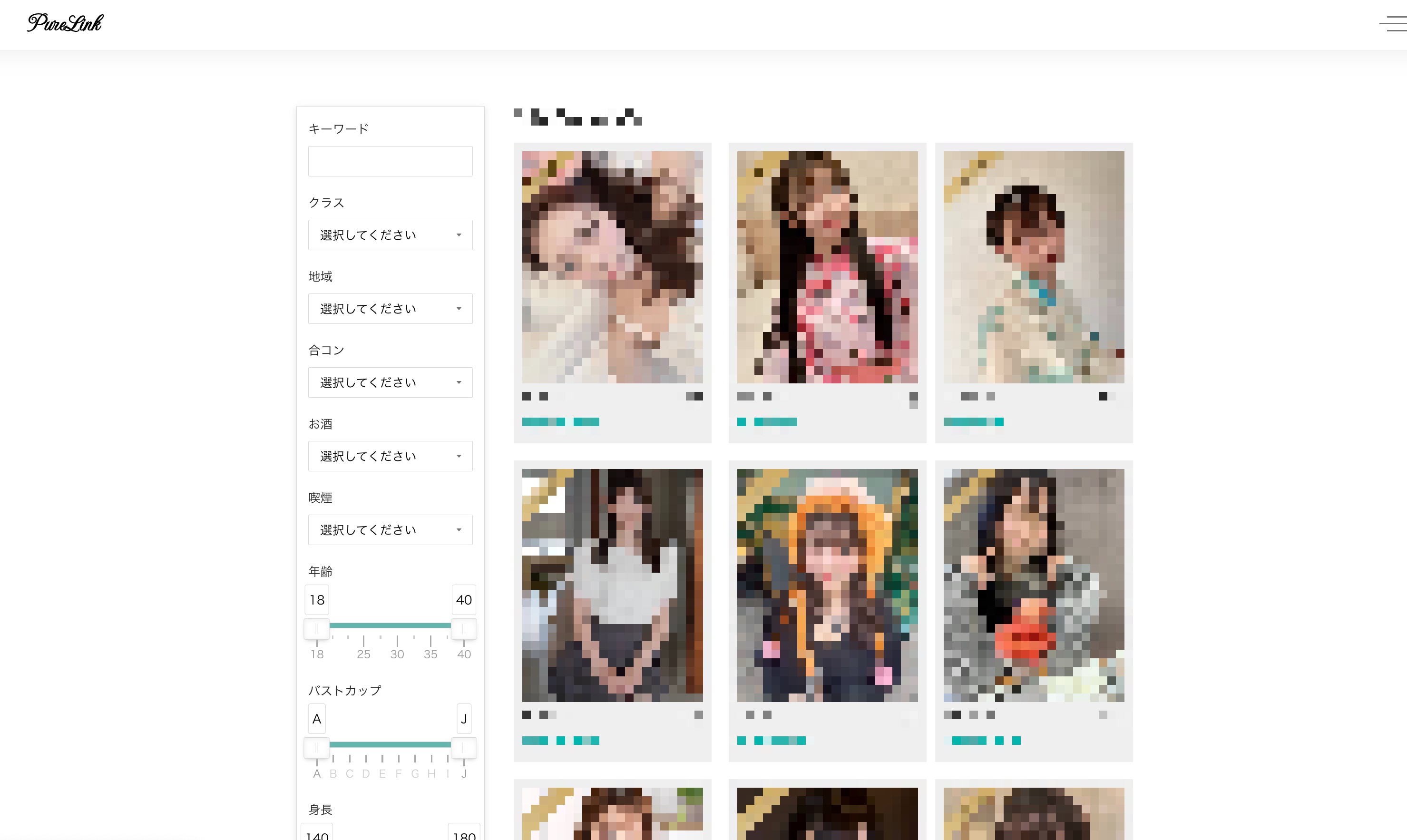The height and width of the screenshot is (840, 1407).
Task: Tap the 年齢 maximum slider handle at 40
Action: 463,629
